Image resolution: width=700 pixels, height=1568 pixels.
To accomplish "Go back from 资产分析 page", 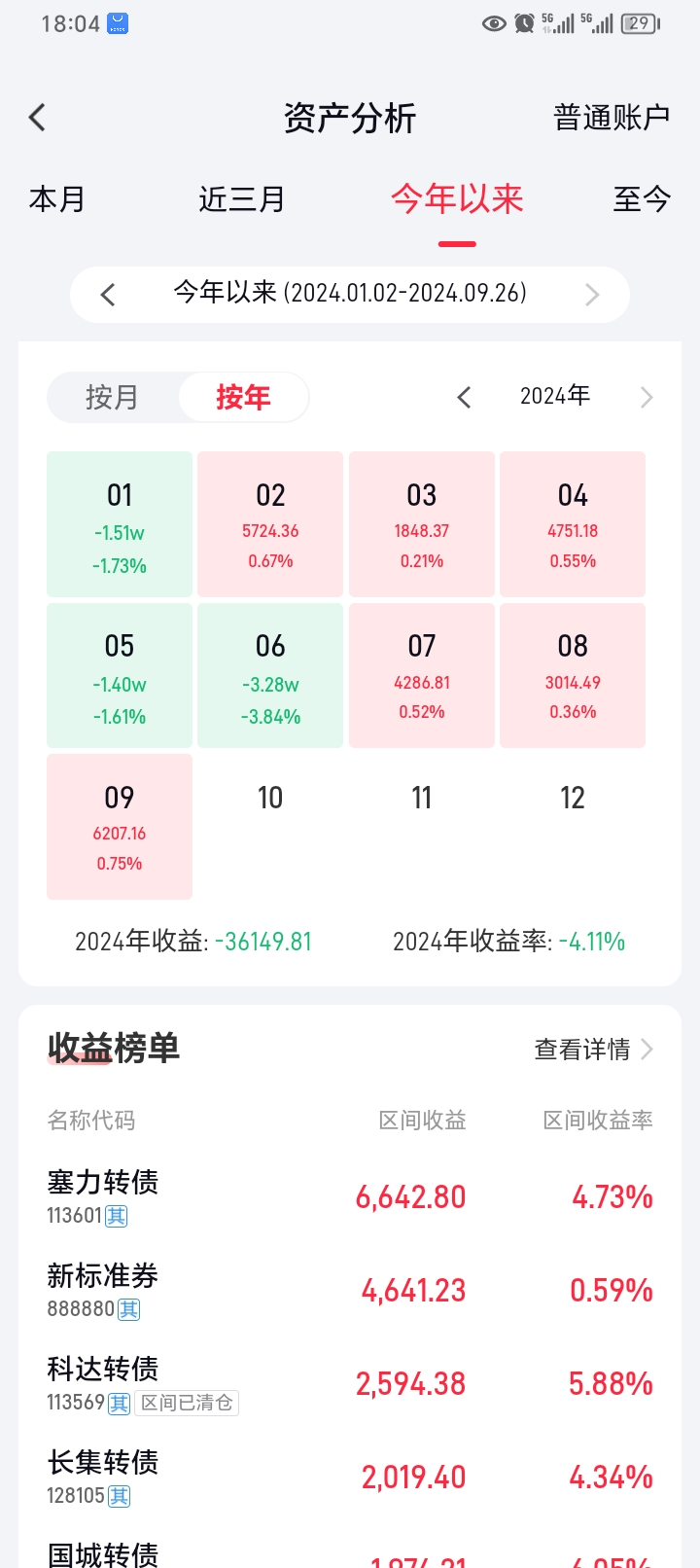I will coord(37,118).
